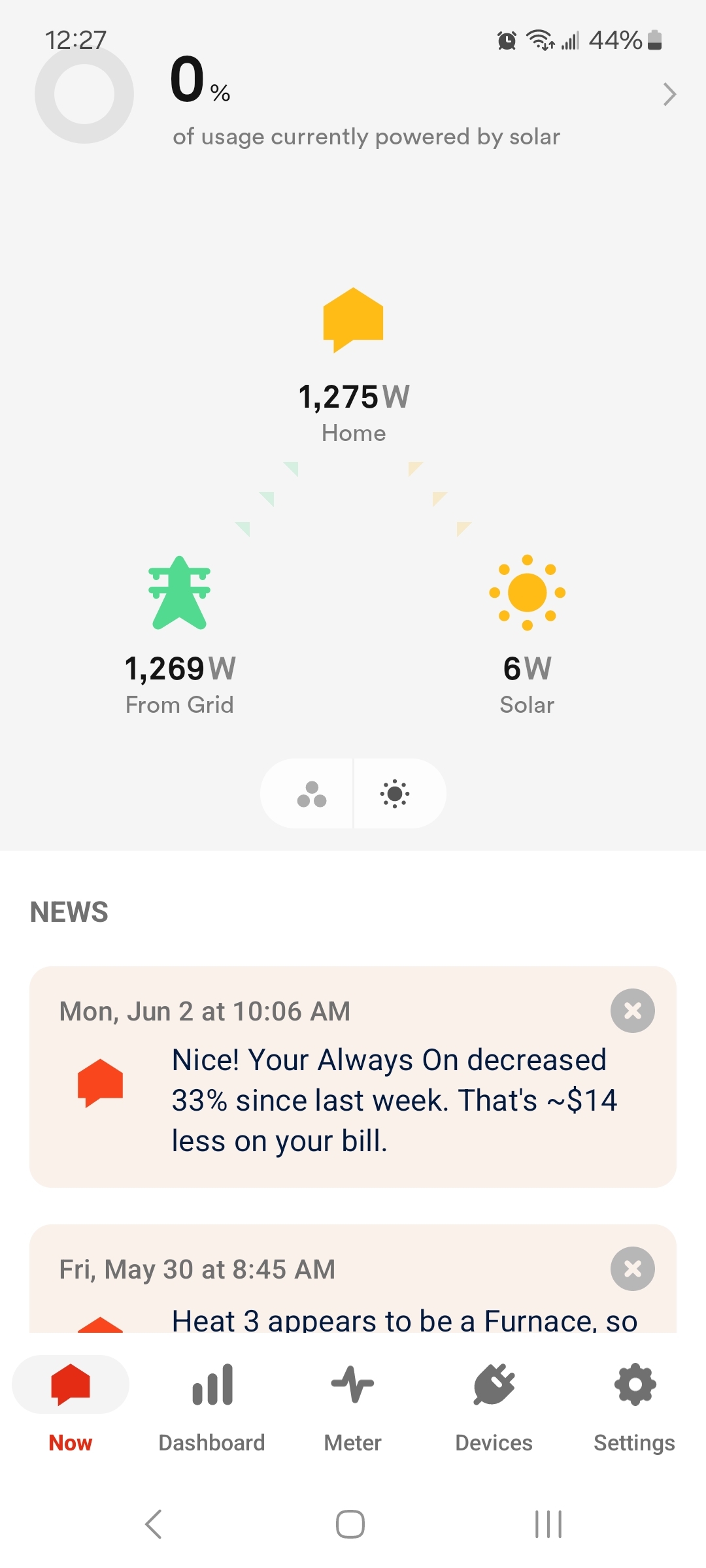The image size is (706, 1568).
Task: Open the Always On decreased news card
Action: coord(353,1077)
